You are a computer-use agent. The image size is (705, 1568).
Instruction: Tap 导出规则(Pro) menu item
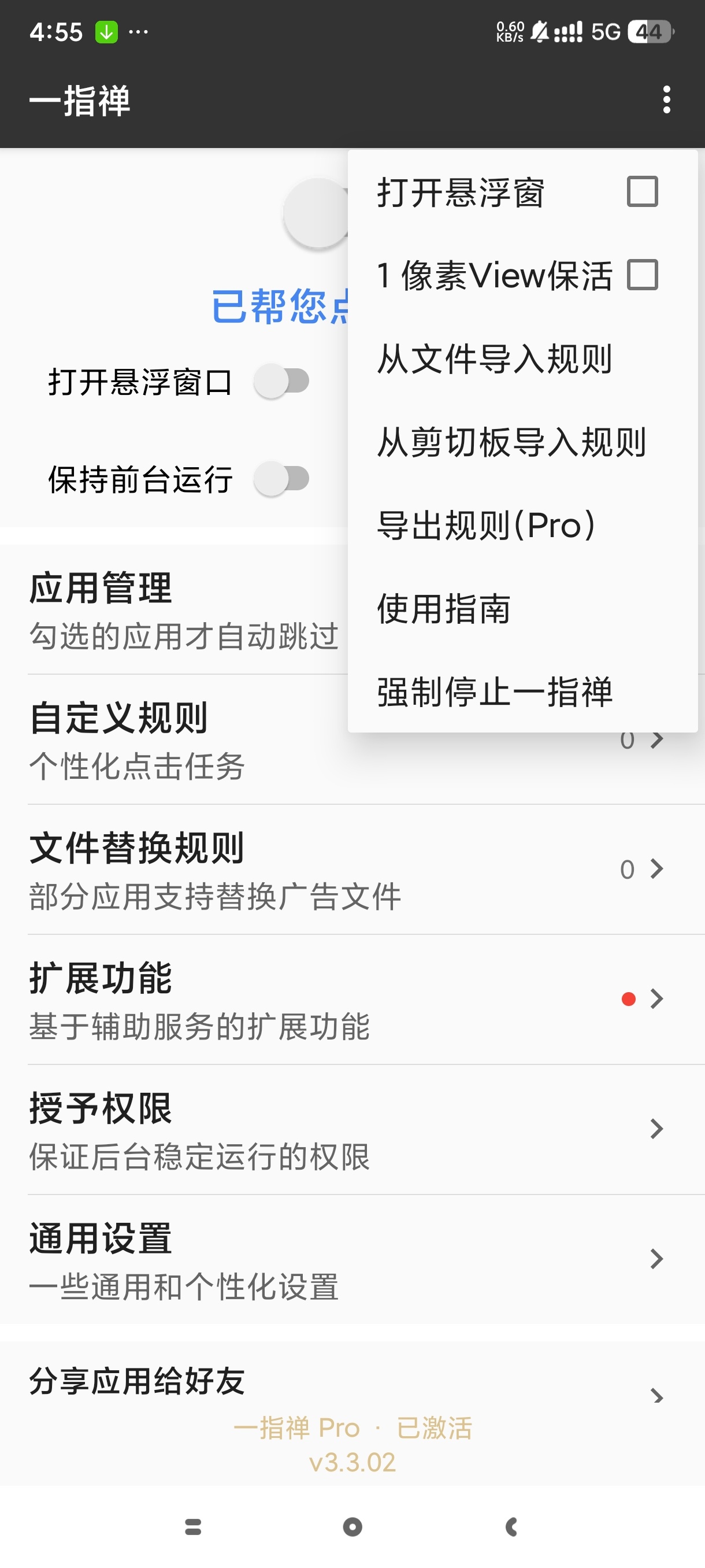(485, 525)
